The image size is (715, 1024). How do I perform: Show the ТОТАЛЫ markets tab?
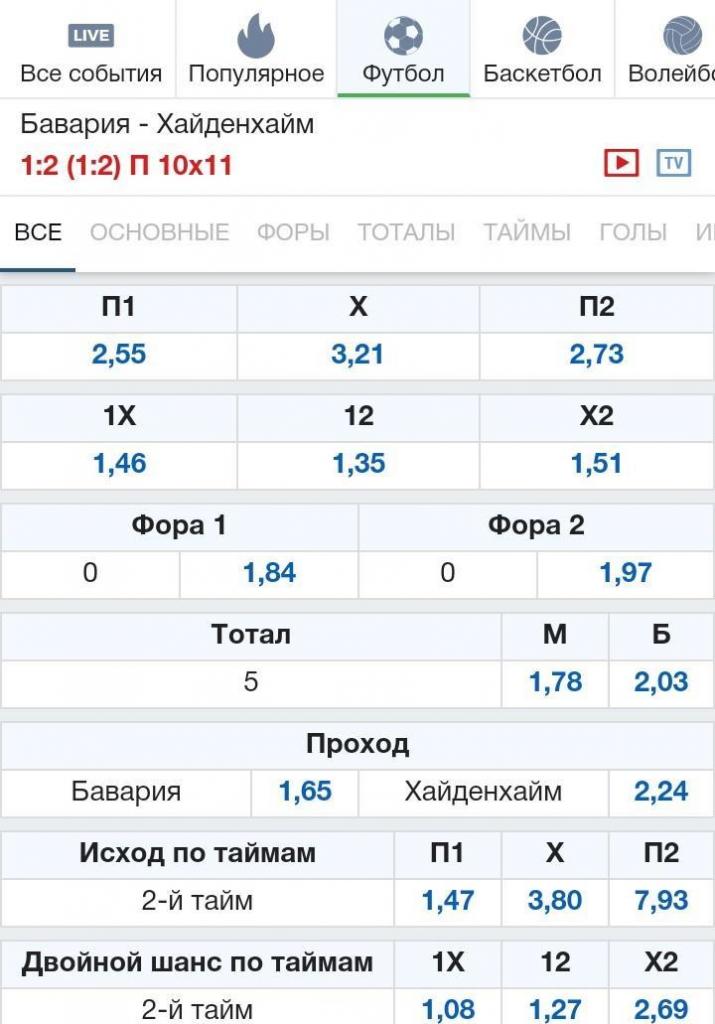406,232
